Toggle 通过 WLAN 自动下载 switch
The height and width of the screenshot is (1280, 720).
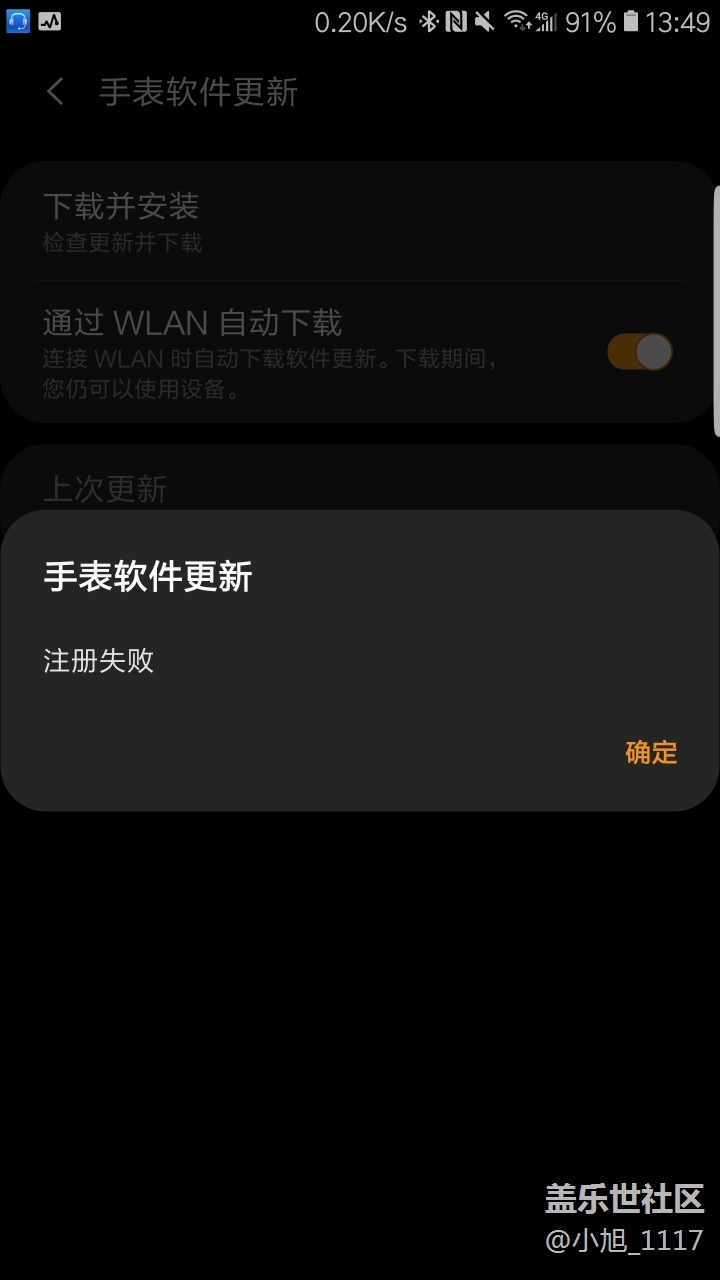640,352
